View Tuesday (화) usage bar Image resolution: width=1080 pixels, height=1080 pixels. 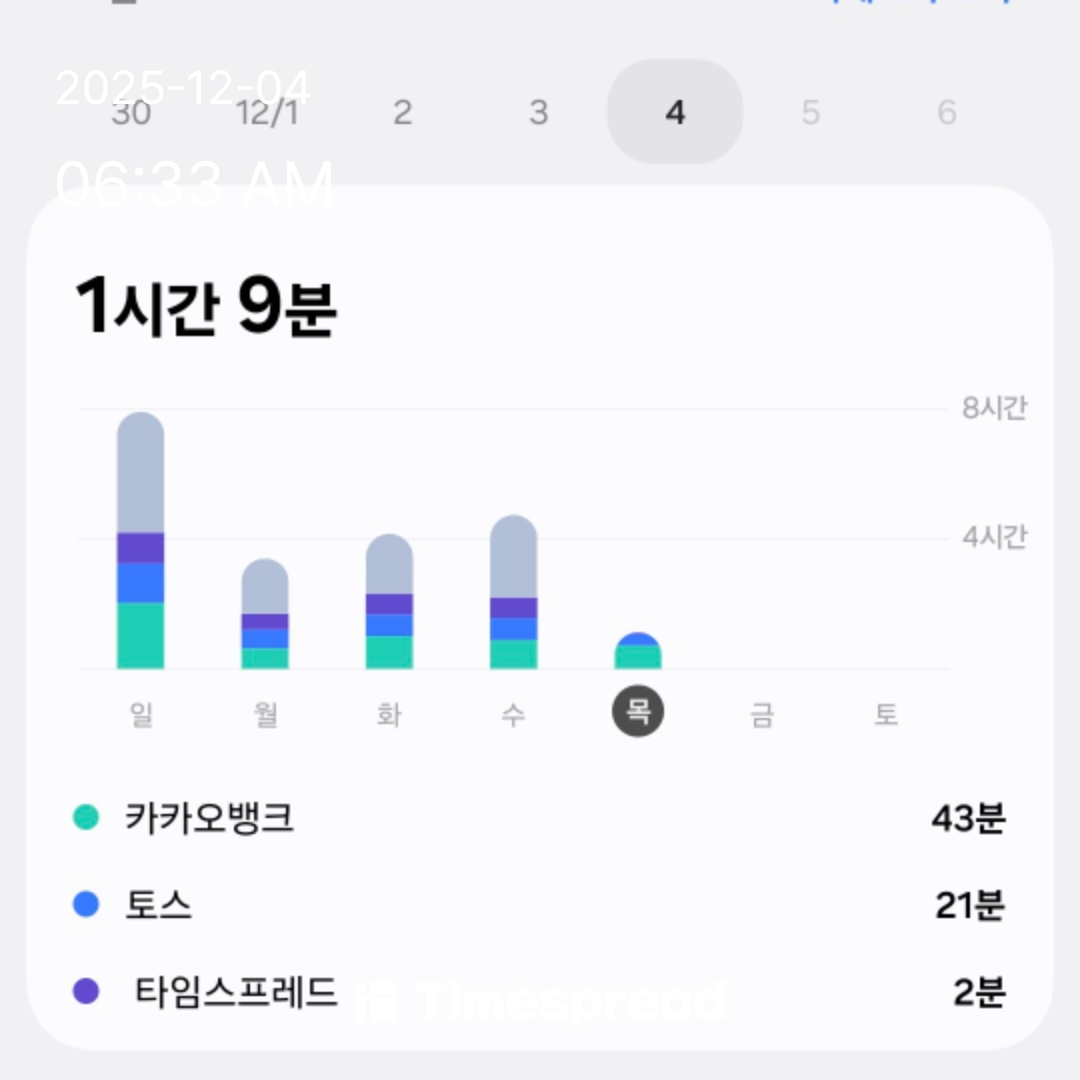point(389,602)
